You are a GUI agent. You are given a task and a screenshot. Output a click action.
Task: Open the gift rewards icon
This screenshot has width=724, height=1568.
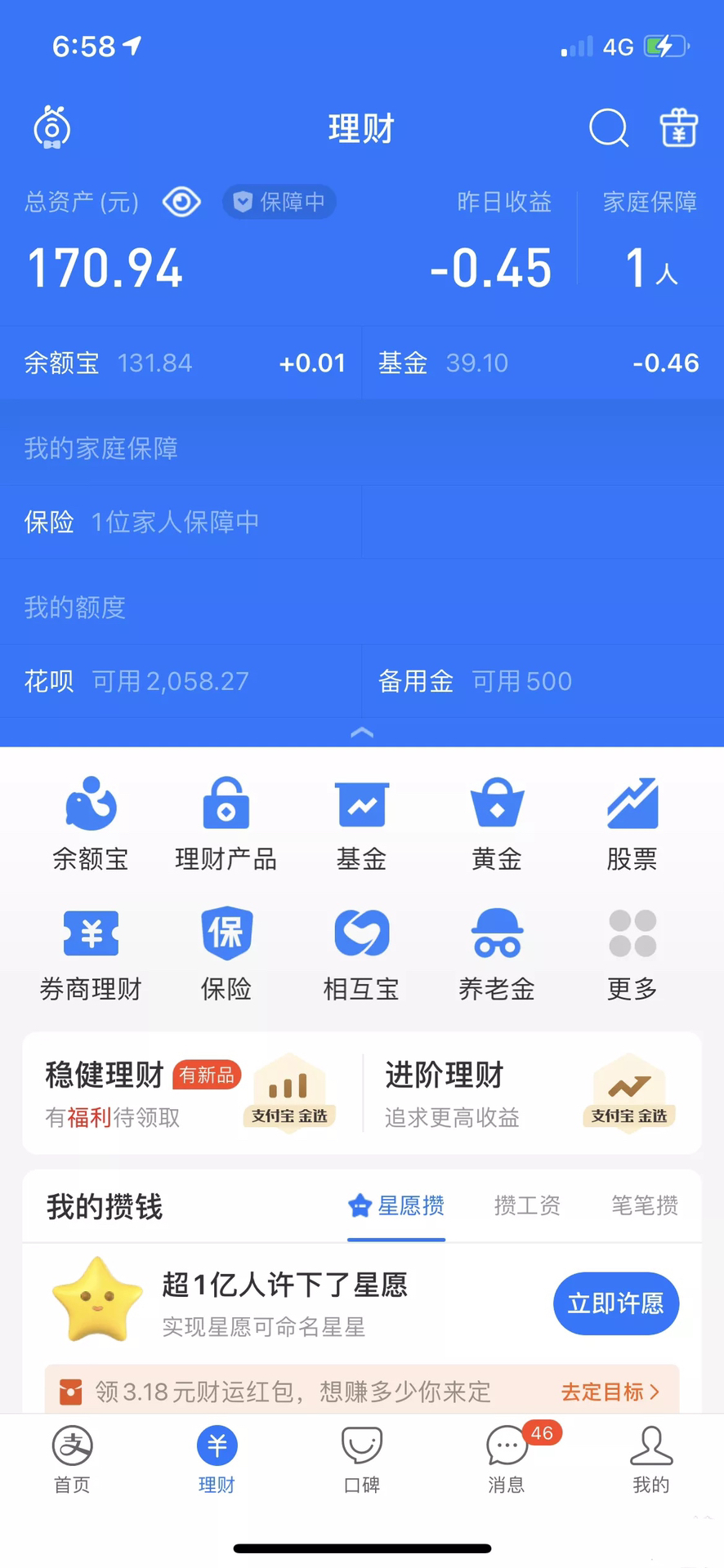click(678, 128)
